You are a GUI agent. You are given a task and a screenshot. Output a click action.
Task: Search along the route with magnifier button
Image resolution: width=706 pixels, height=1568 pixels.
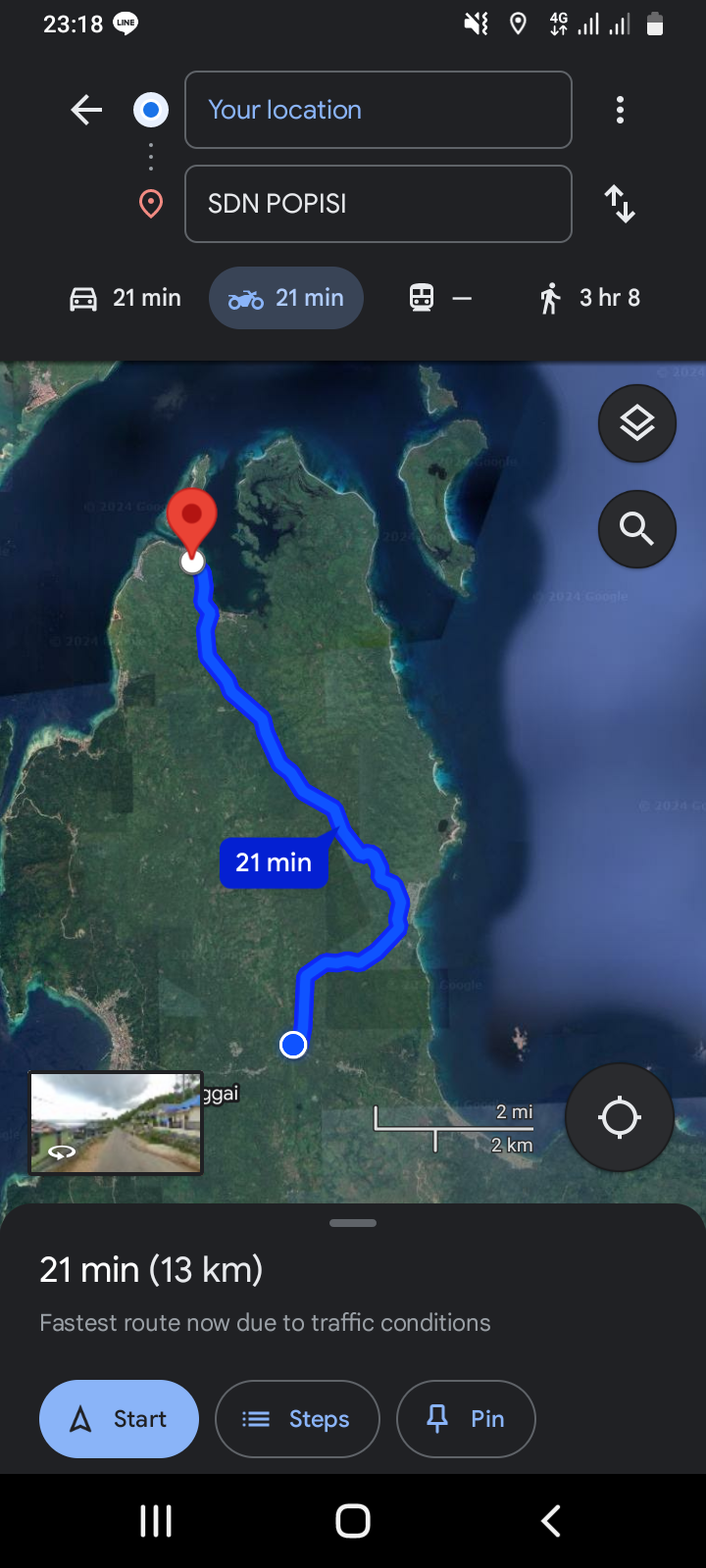pos(637,529)
